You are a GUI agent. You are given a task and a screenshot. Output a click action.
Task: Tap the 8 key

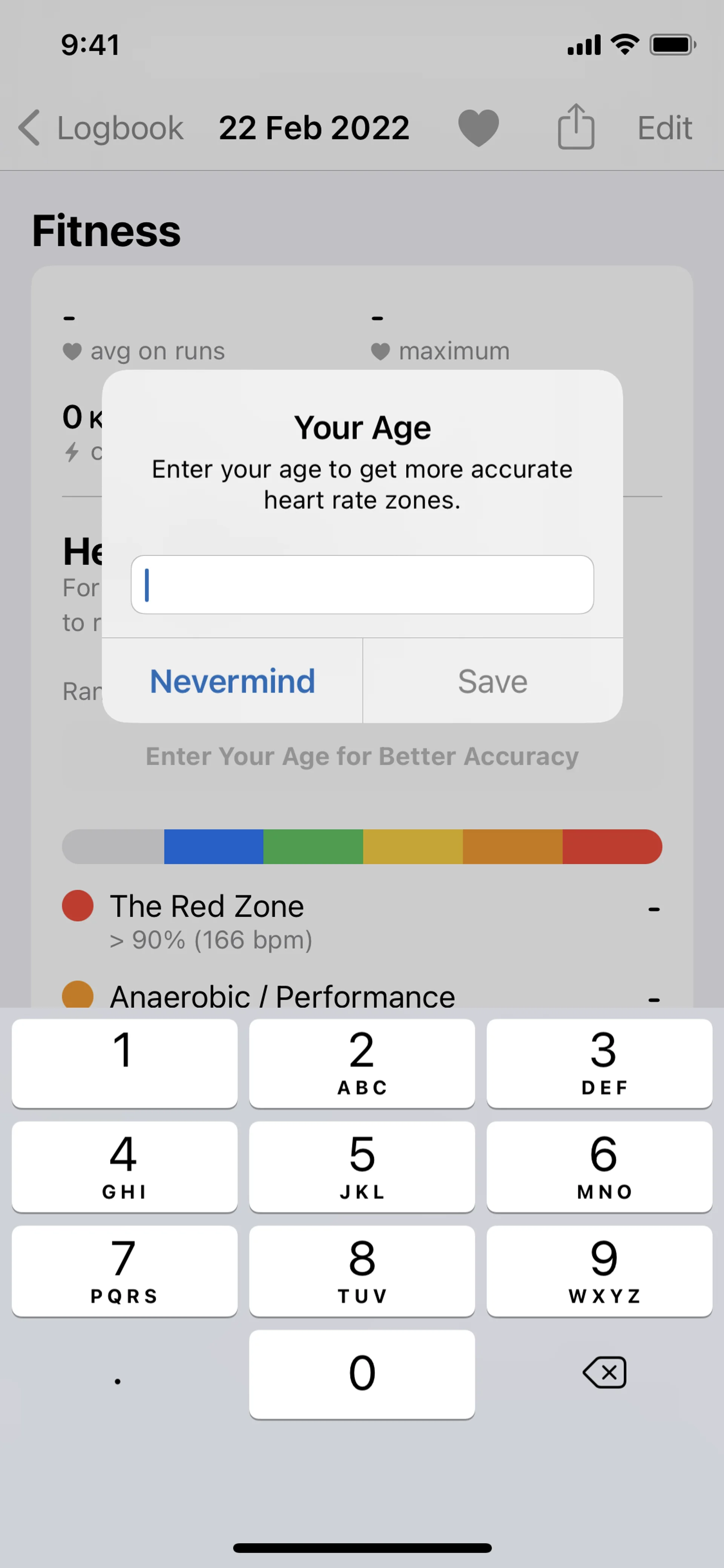click(362, 1271)
